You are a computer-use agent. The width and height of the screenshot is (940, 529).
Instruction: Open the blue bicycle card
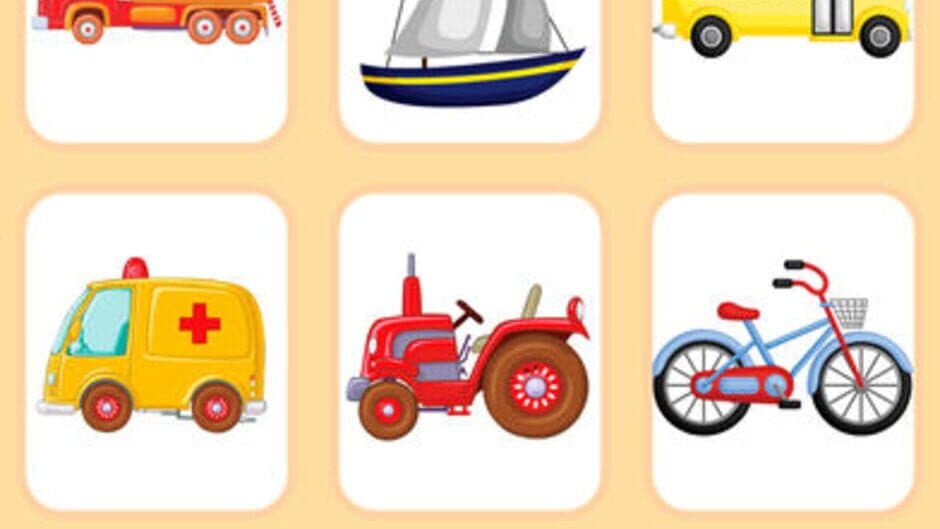click(783, 350)
